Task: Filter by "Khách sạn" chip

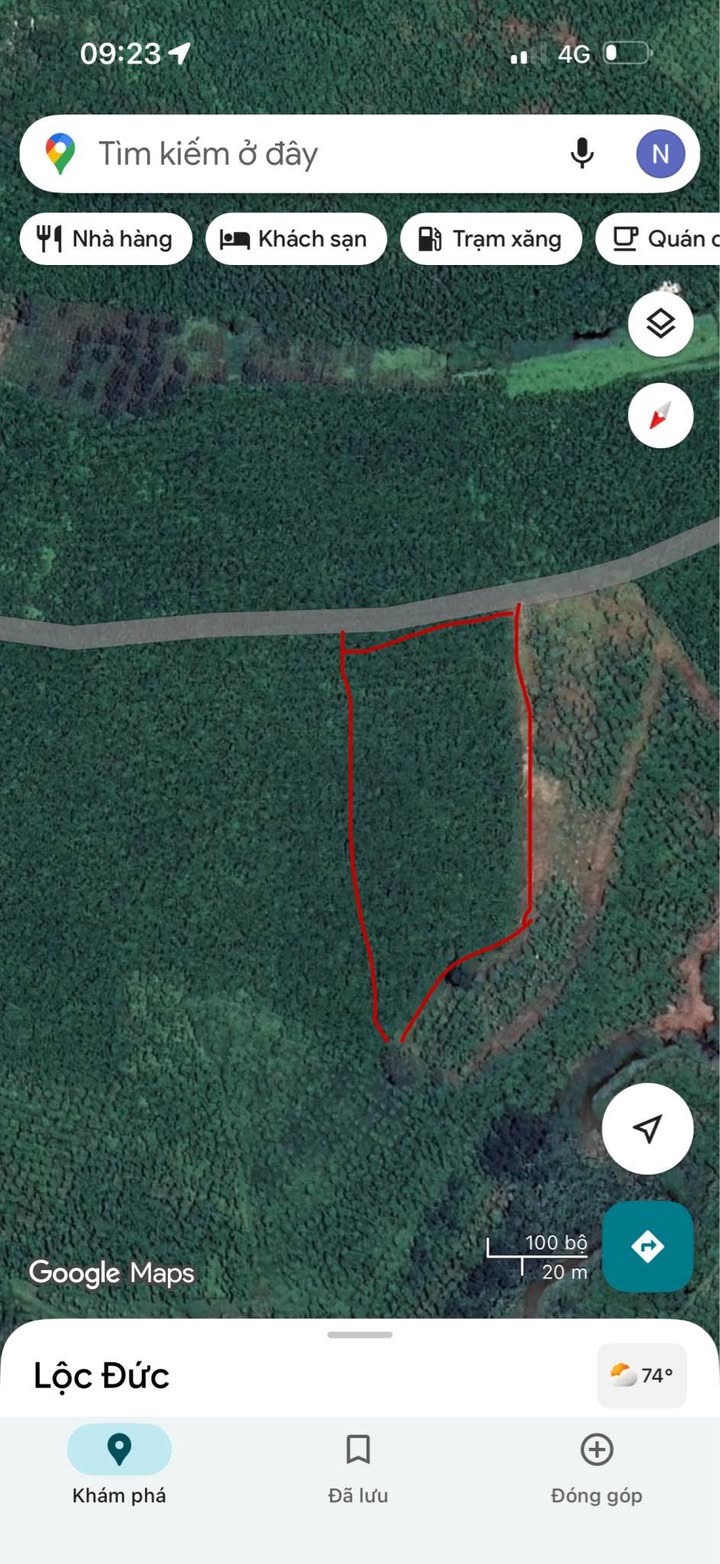Action: 295,239
